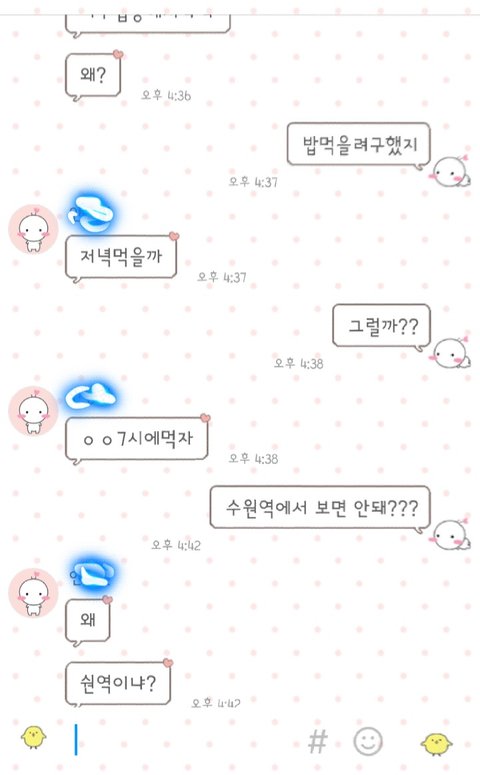Viewport: 480px width, 775px height.
Task: Open the attachment chick icon left of input
Action: (34, 737)
